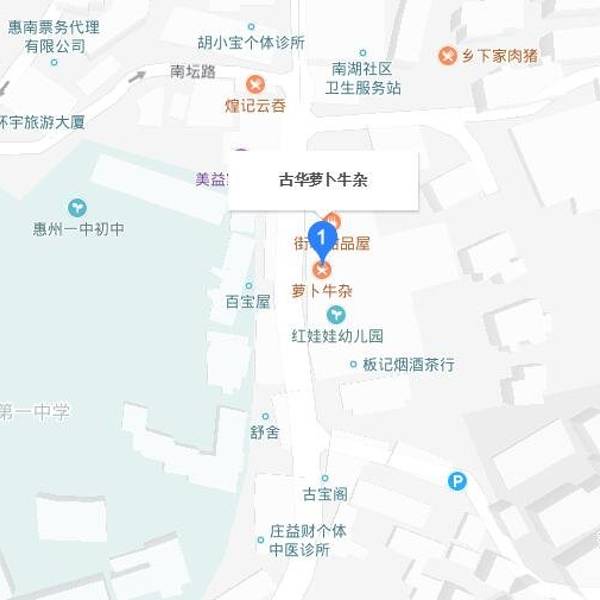The image size is (600, 600).
Task: Tap the blue parking icon on the map
Action: (457, 482)
